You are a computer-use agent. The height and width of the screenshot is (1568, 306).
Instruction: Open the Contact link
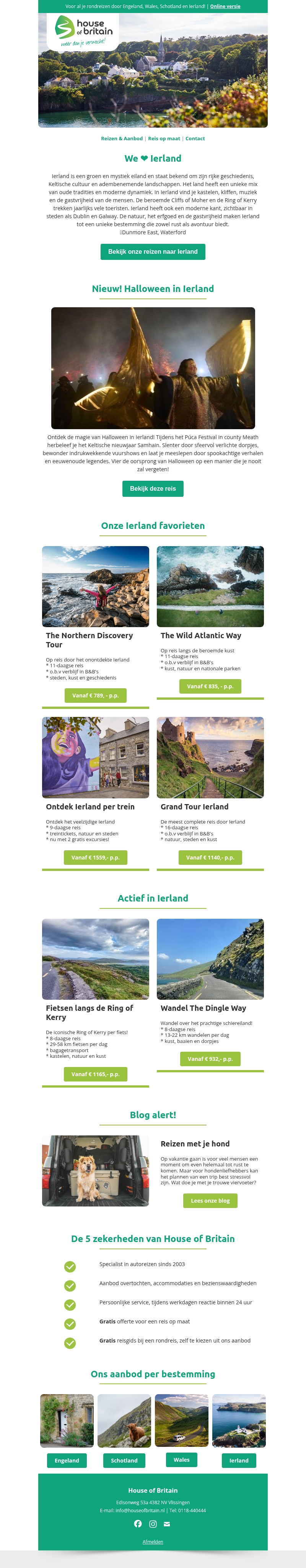coord(195,139)
